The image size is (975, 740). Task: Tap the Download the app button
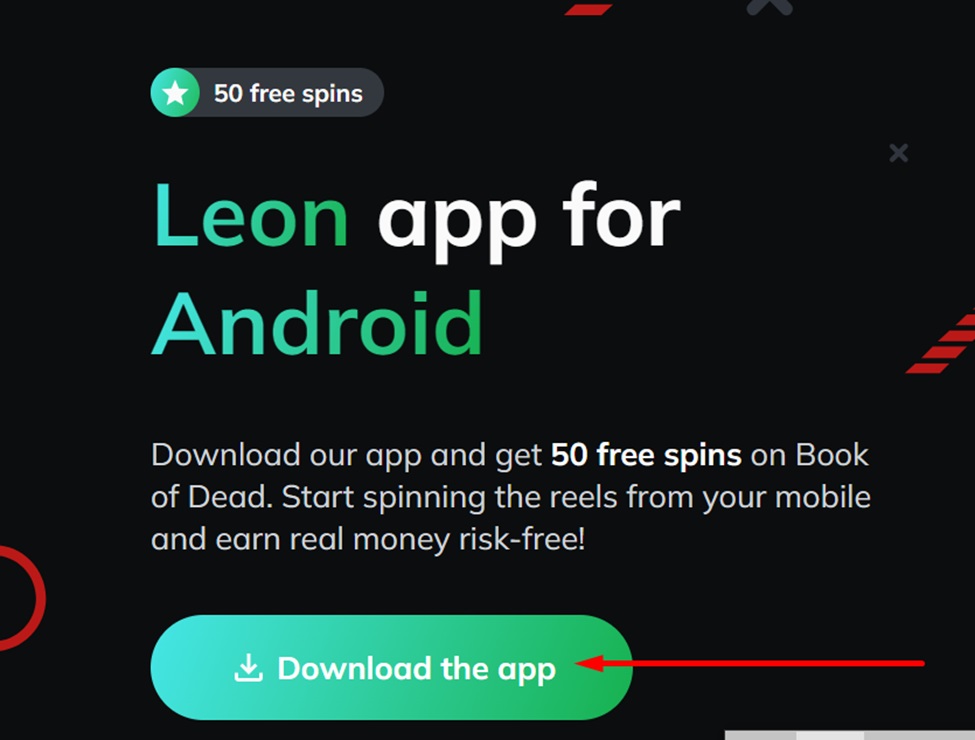pos(392,668)
